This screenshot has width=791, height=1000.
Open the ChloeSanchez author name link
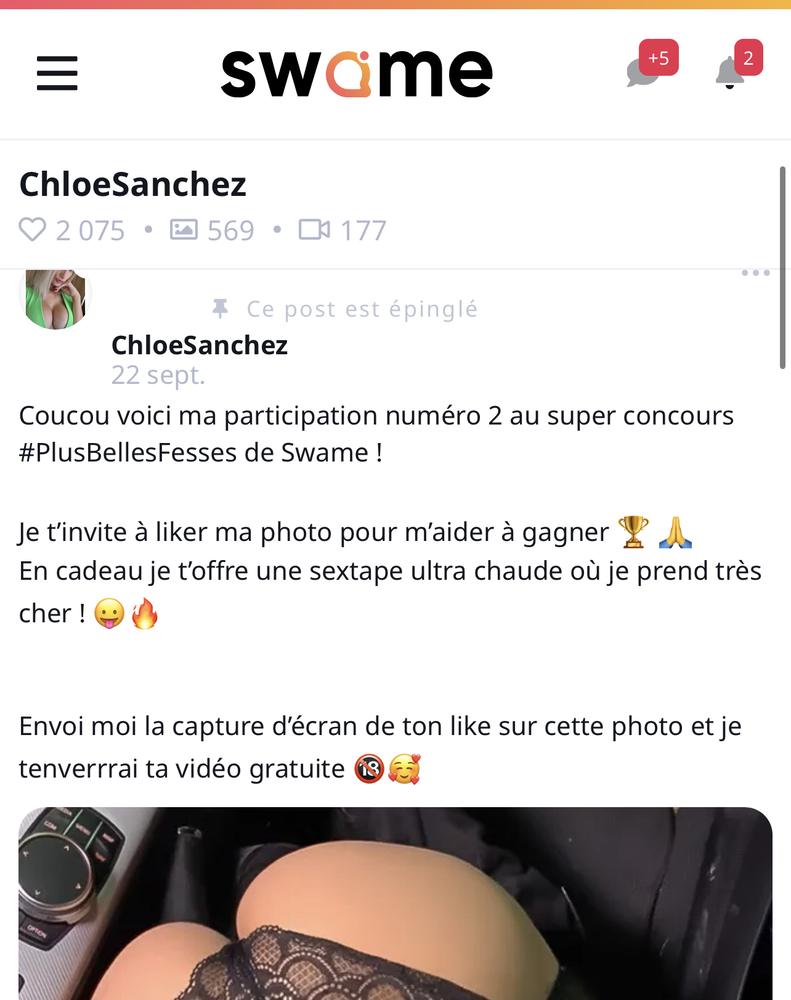click(199, 346)
